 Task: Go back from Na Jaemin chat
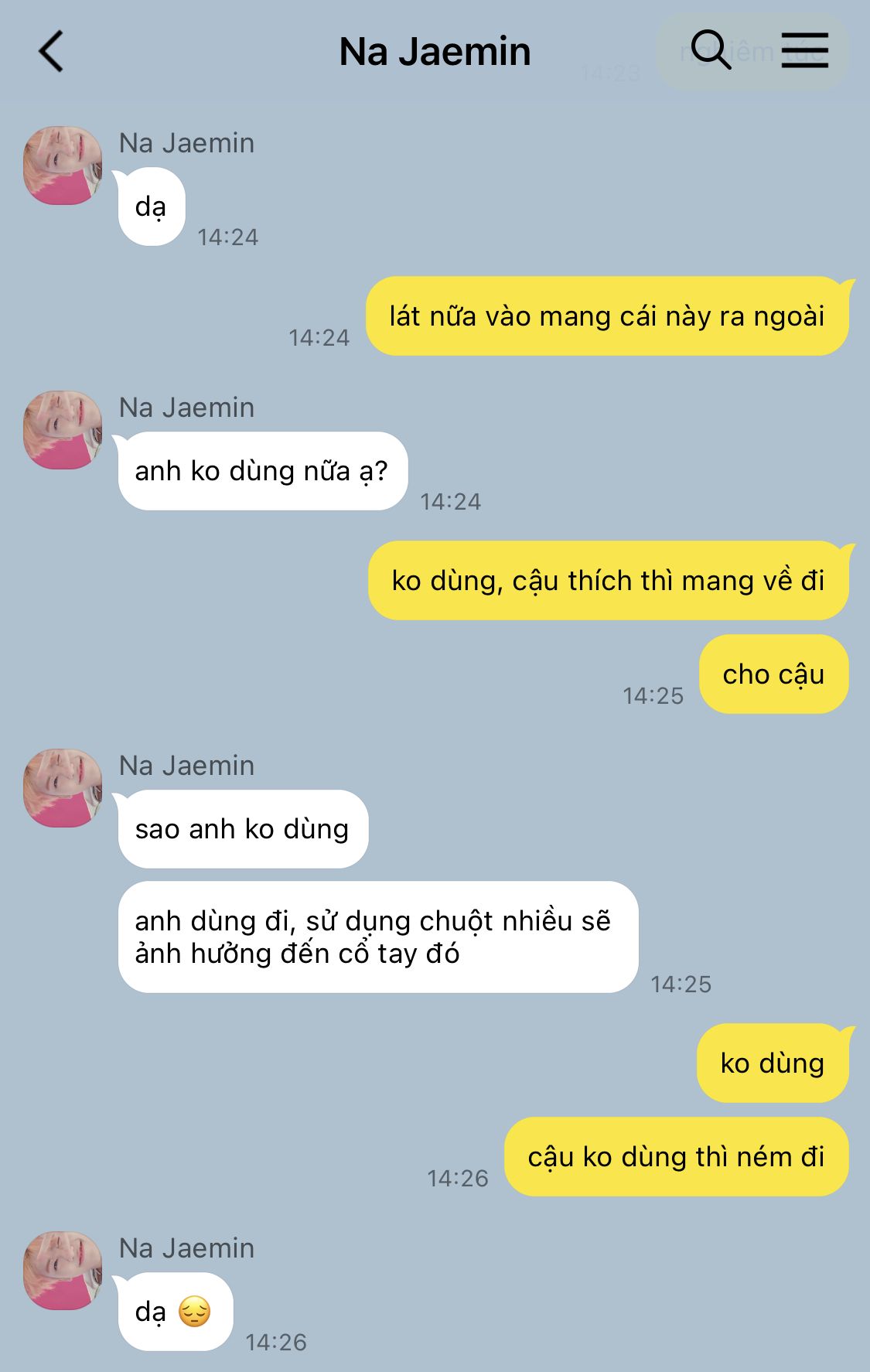tap(51, 52)
